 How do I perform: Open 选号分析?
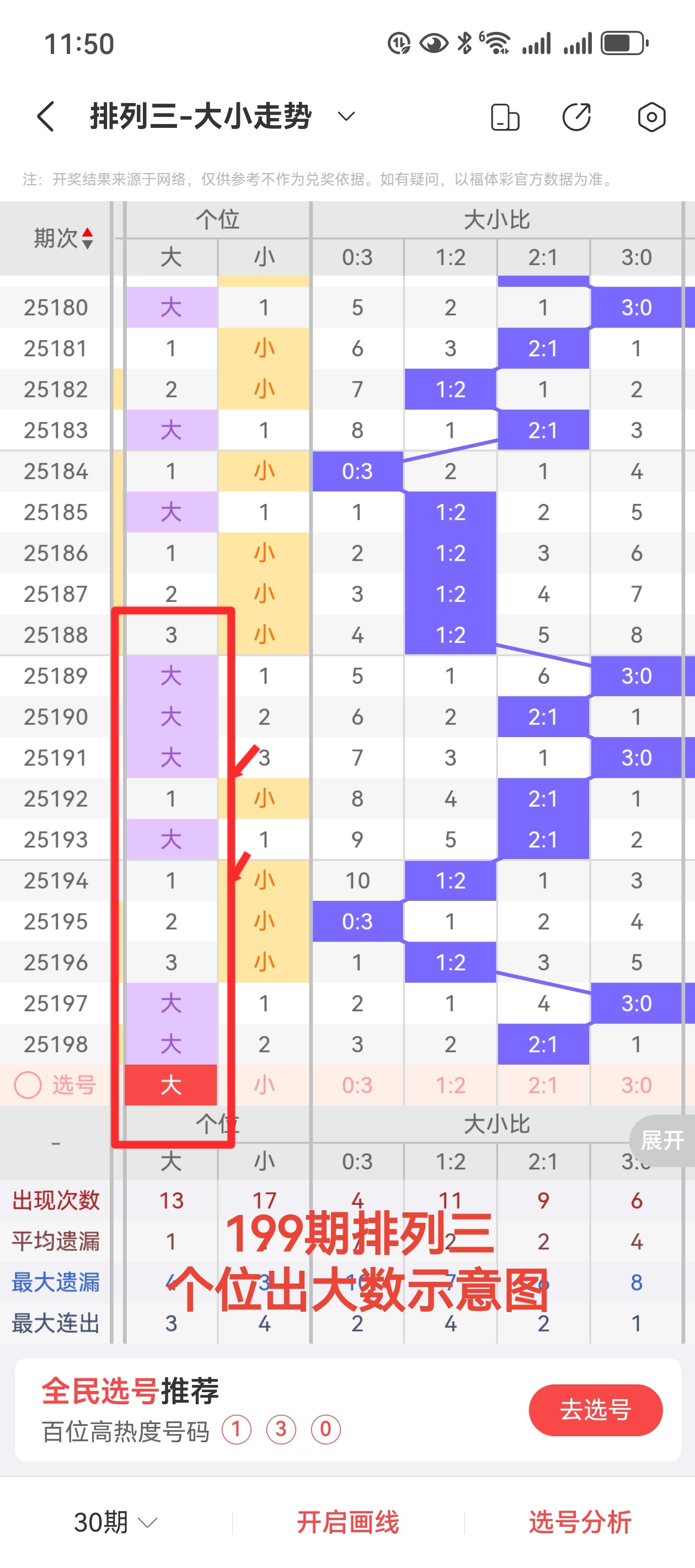580,1522
